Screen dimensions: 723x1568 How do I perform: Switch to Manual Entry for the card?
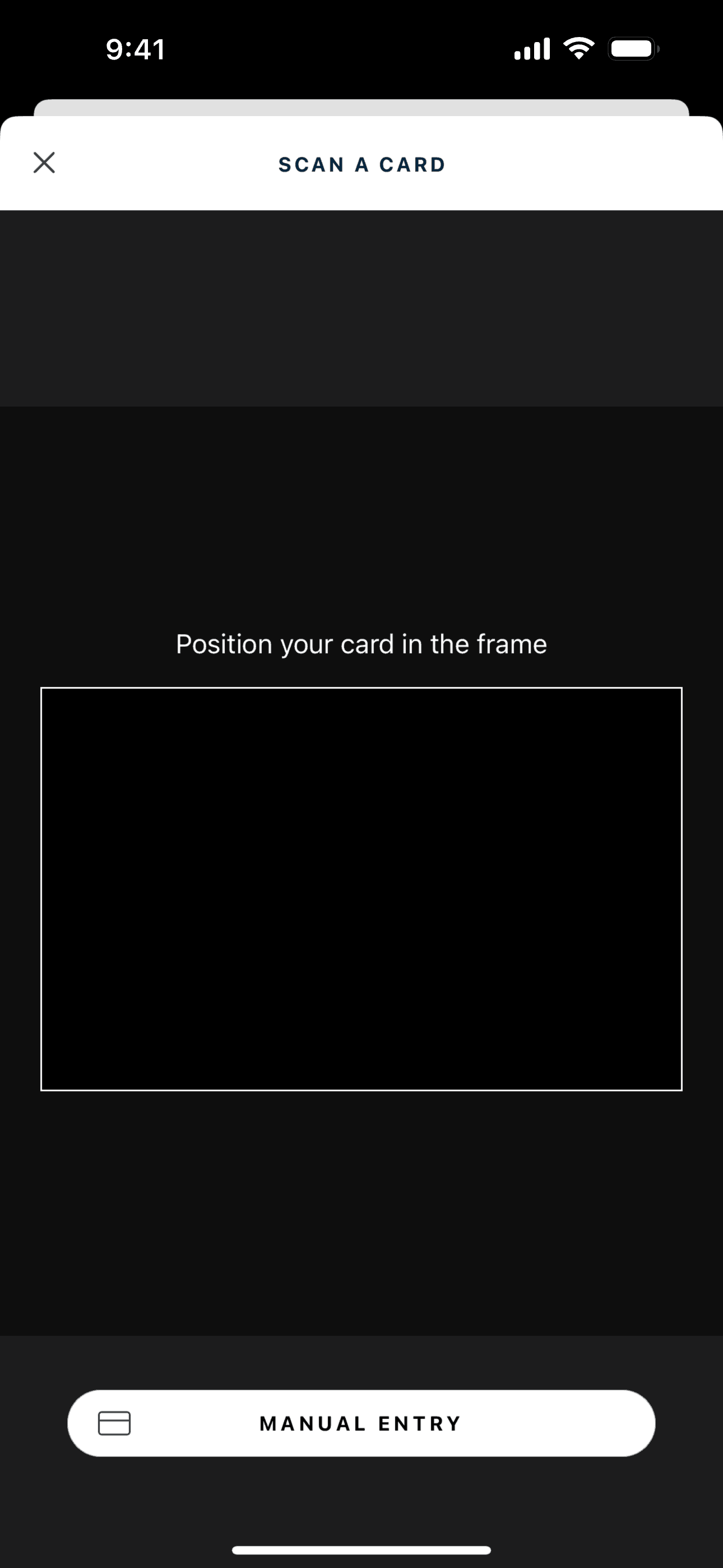click(361, 1423)
